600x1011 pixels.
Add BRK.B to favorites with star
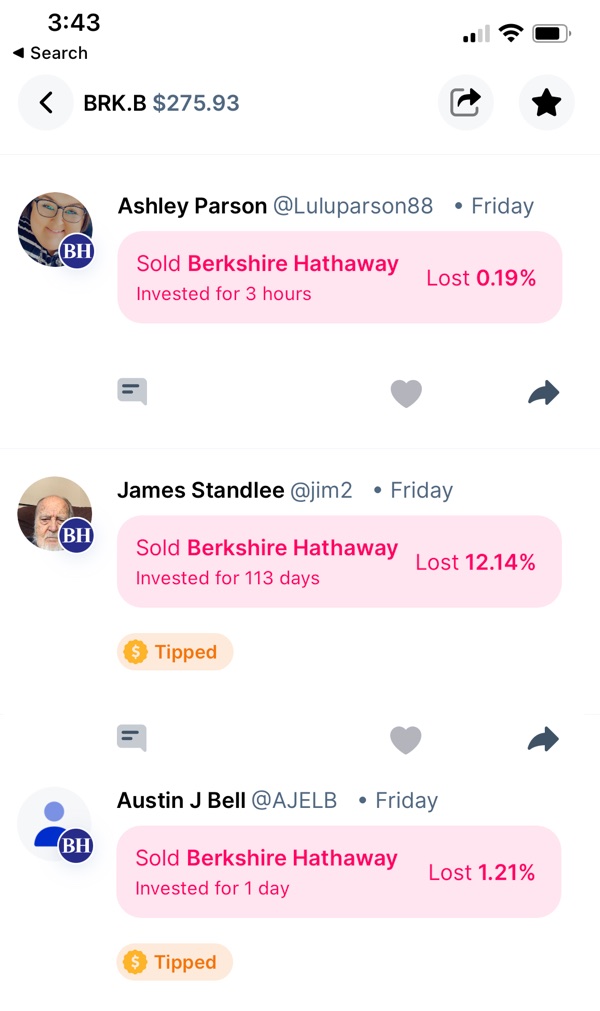pos(547,103)
